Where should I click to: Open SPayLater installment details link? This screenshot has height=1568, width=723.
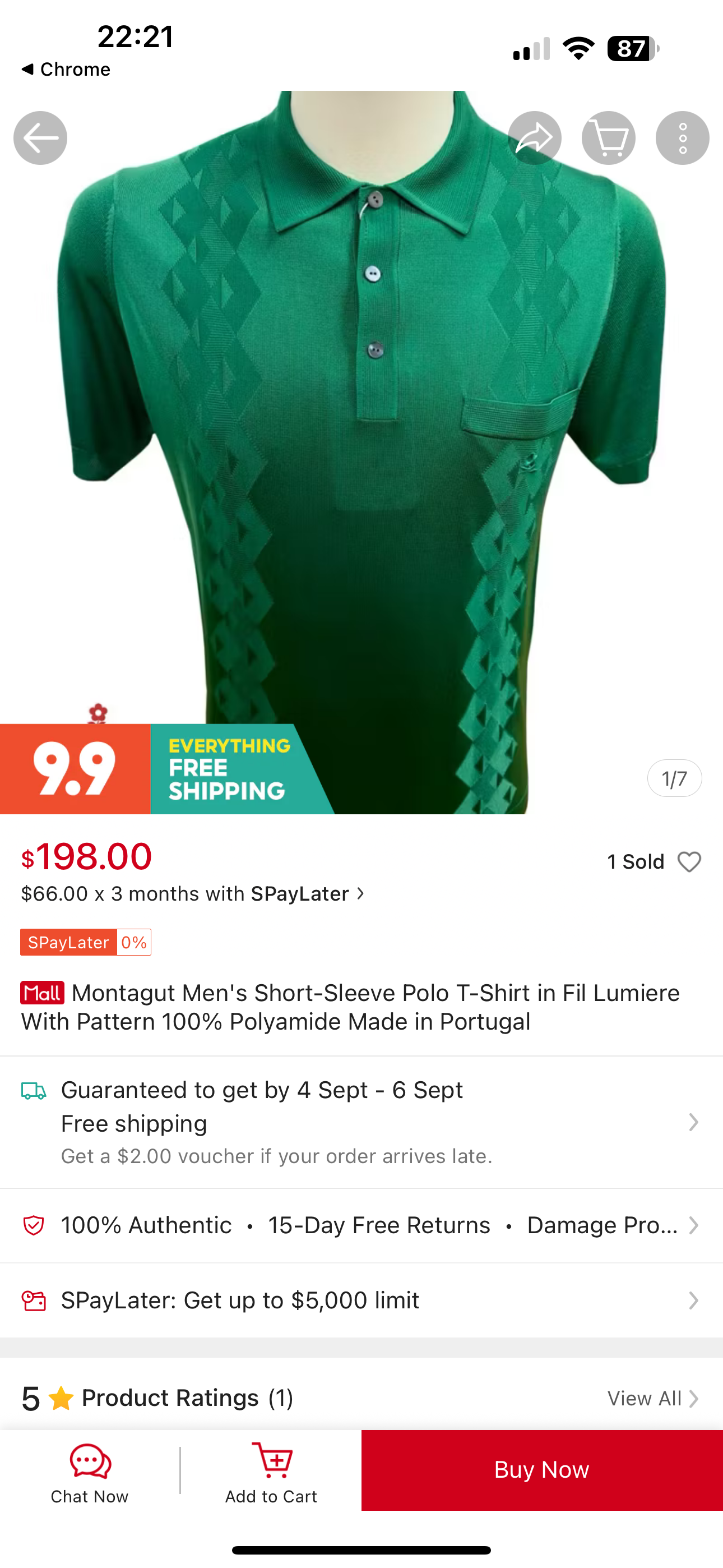click(192, 893)
